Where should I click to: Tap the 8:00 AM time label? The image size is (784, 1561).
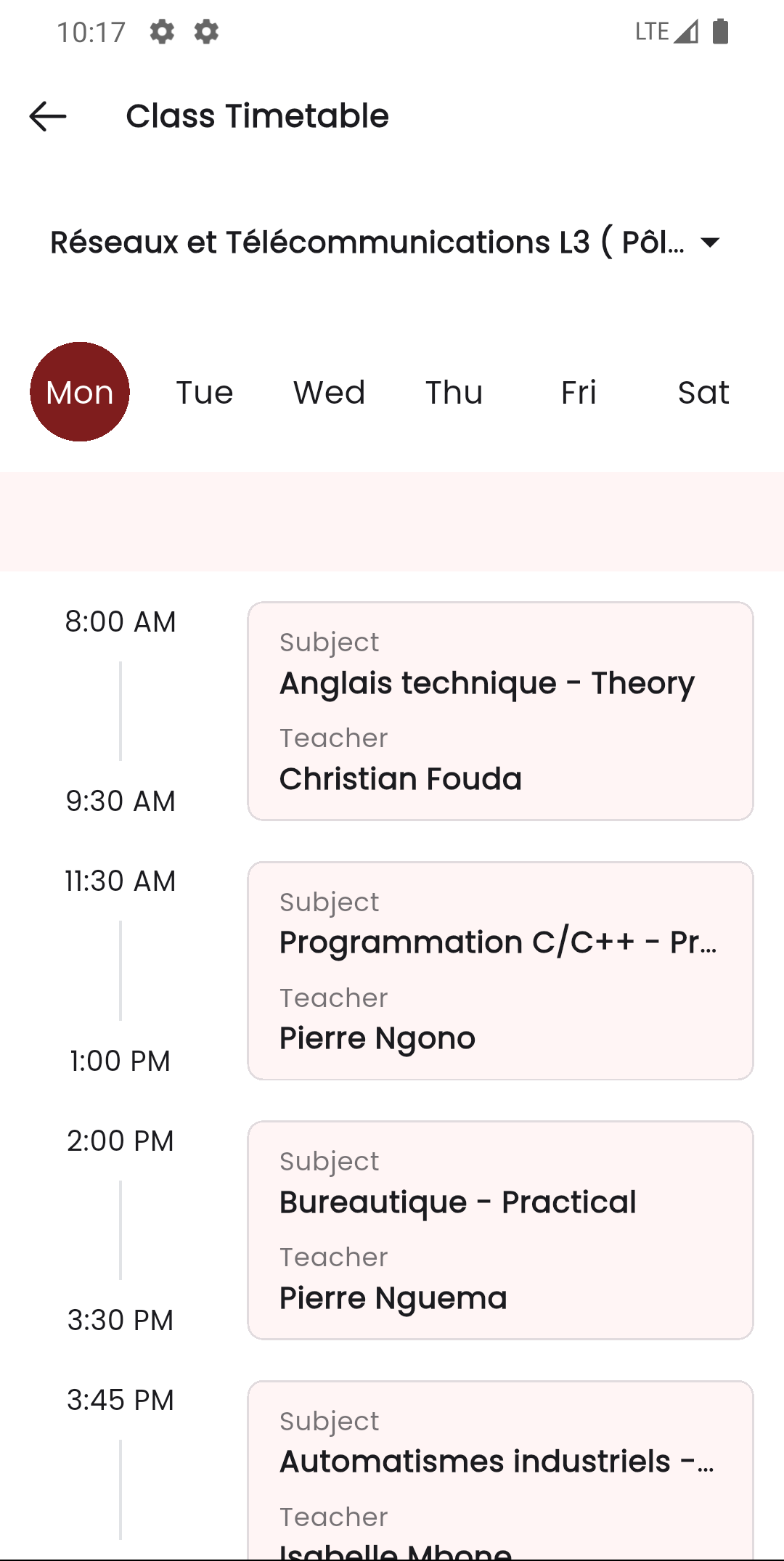[x=121, y=621]
